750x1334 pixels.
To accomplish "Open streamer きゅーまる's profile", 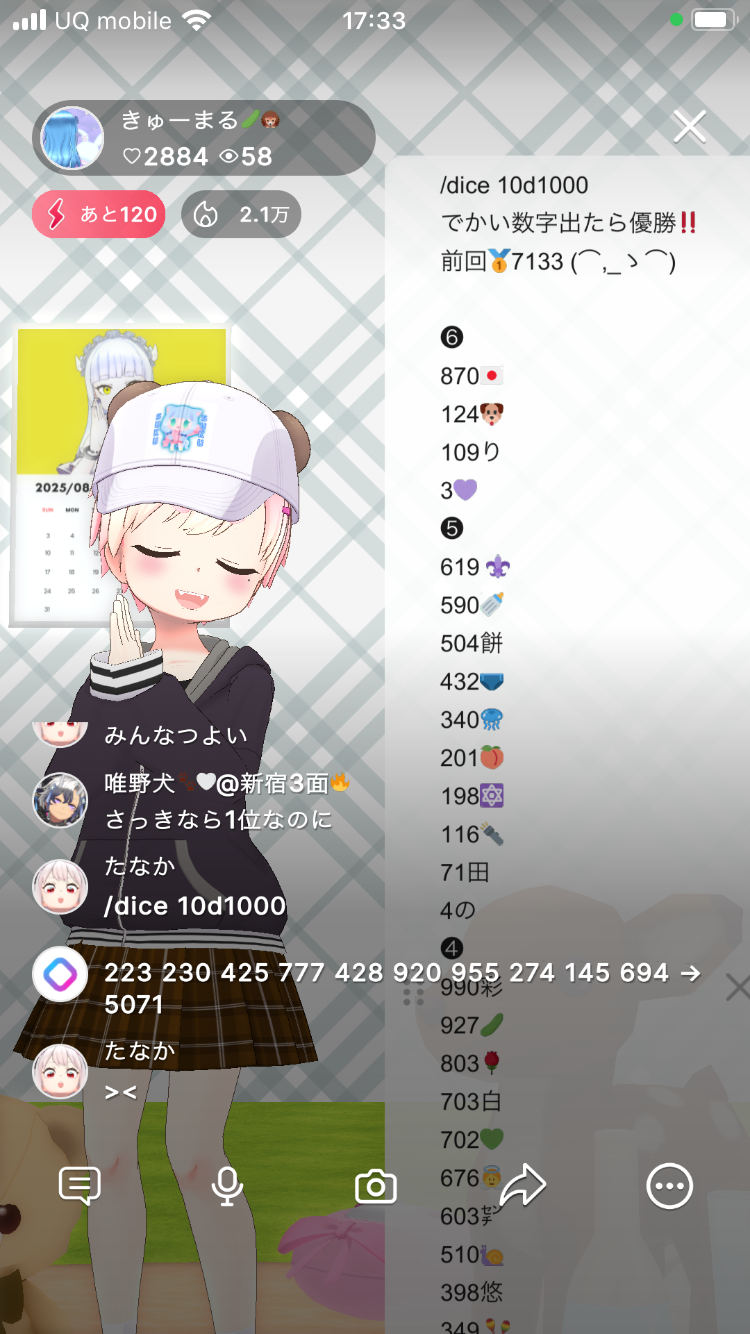I will pos(72,138).
